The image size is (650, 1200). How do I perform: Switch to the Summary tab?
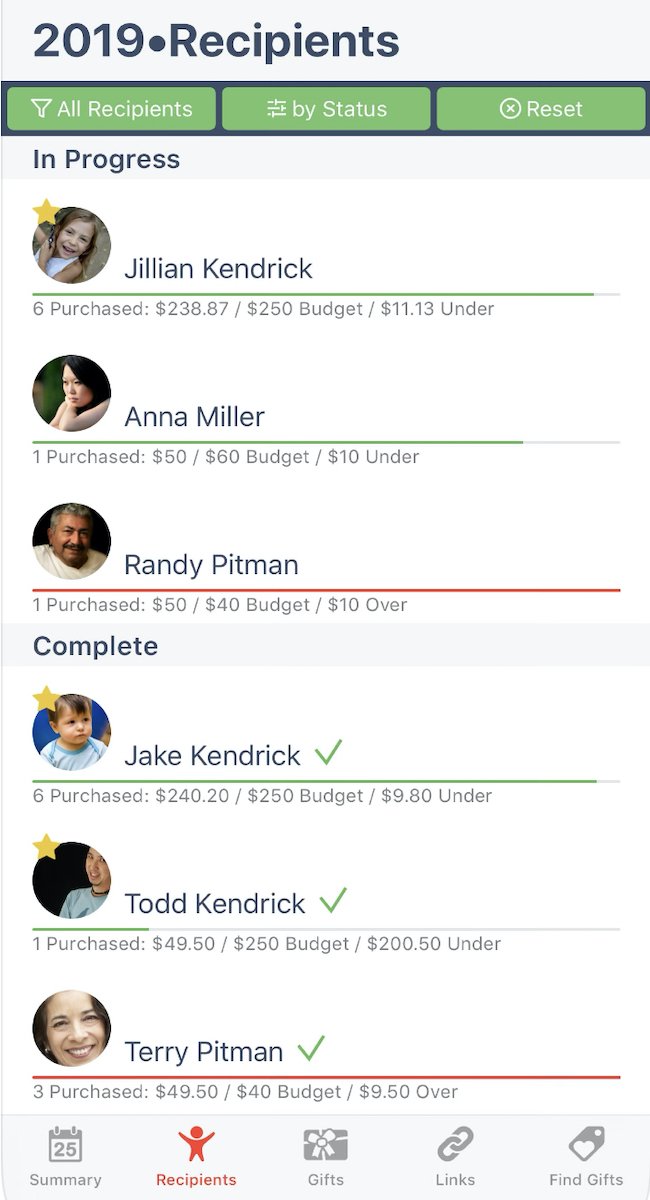tap(65, 1157)
